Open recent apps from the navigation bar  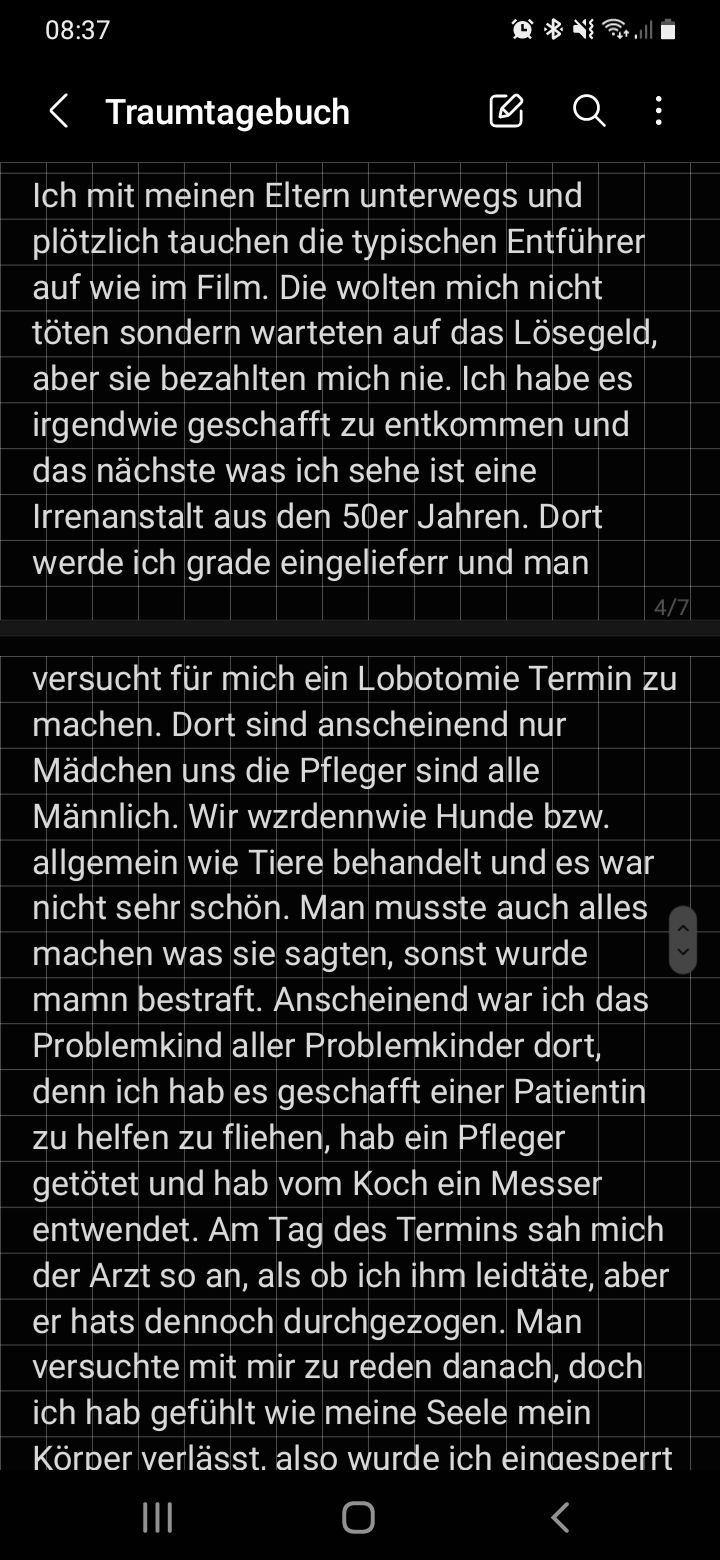pos(157,1517)
